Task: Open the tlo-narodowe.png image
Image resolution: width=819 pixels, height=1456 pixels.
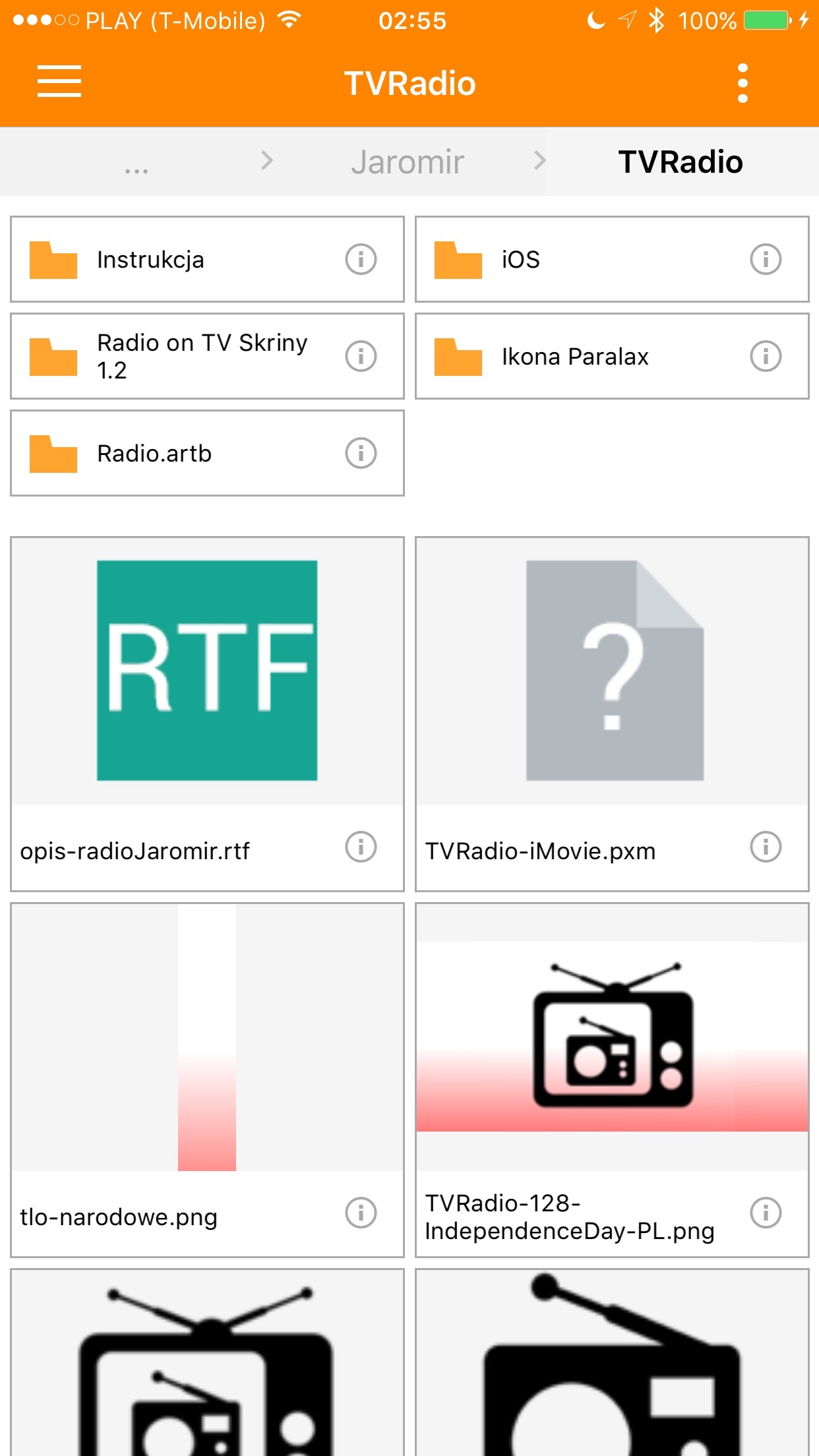Action: (207, 1080)
